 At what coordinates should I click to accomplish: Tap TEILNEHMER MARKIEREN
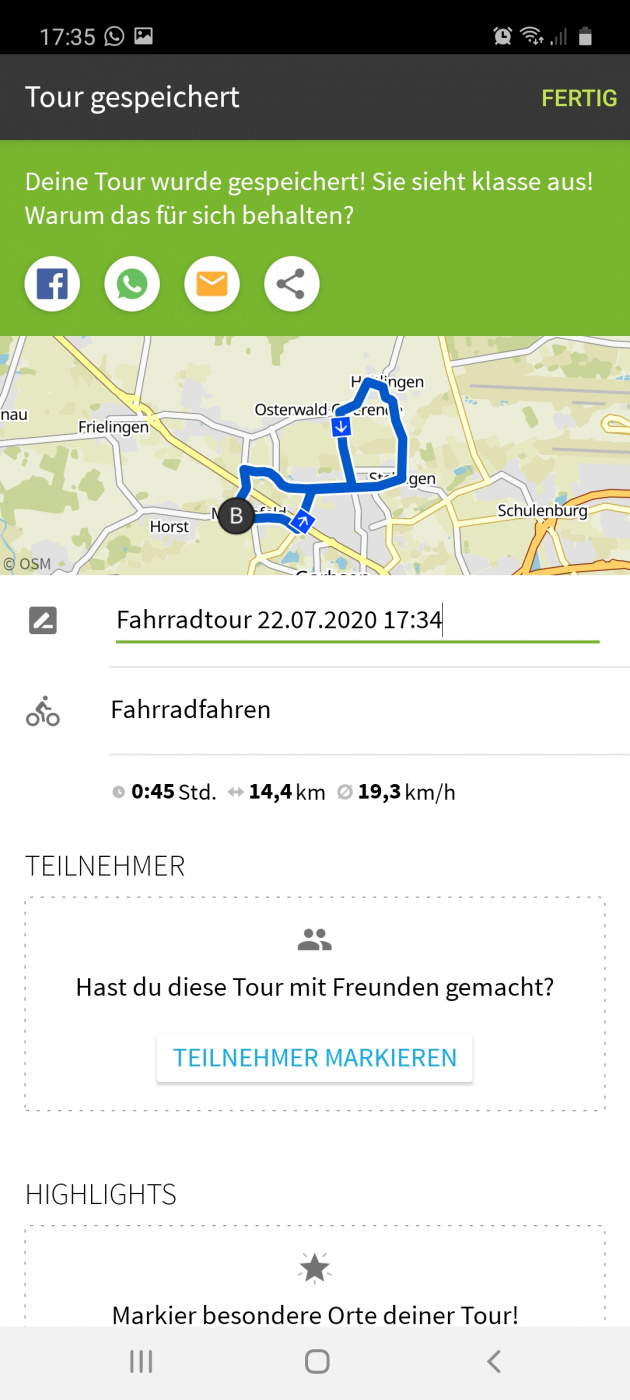(314, 1058)
